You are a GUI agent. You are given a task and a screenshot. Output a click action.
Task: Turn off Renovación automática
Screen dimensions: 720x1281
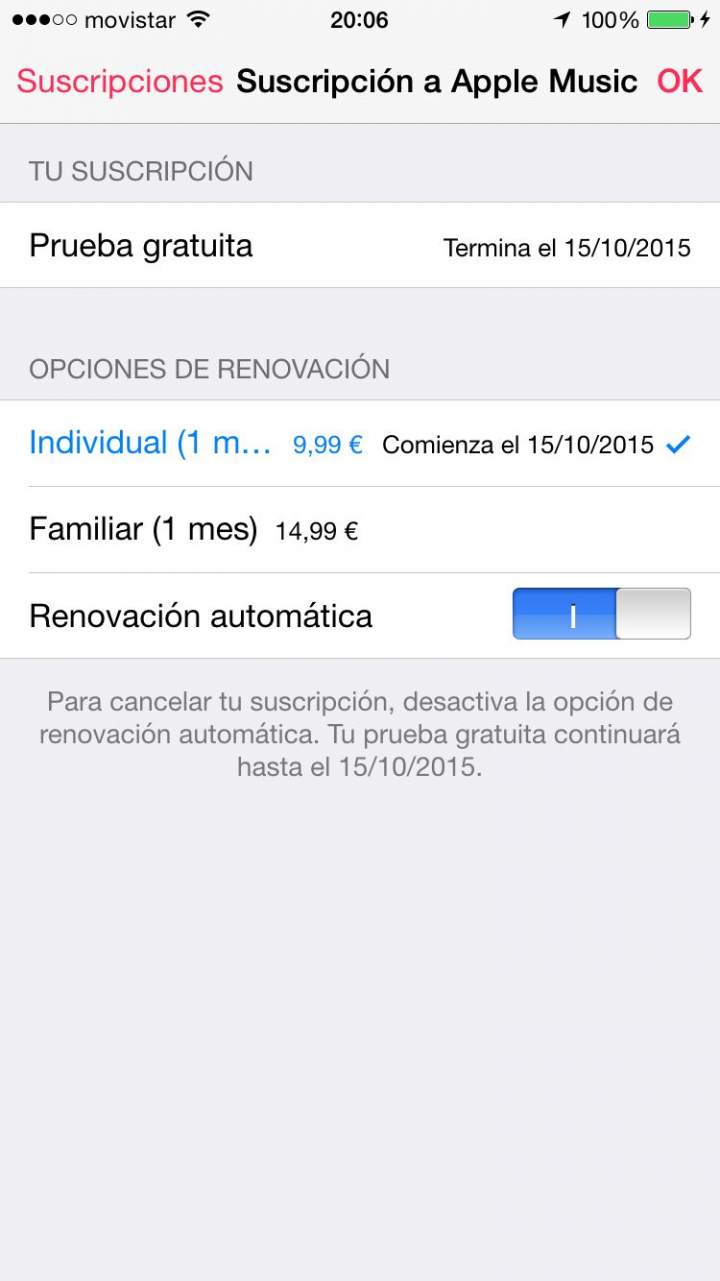click(x=601, y=614)
